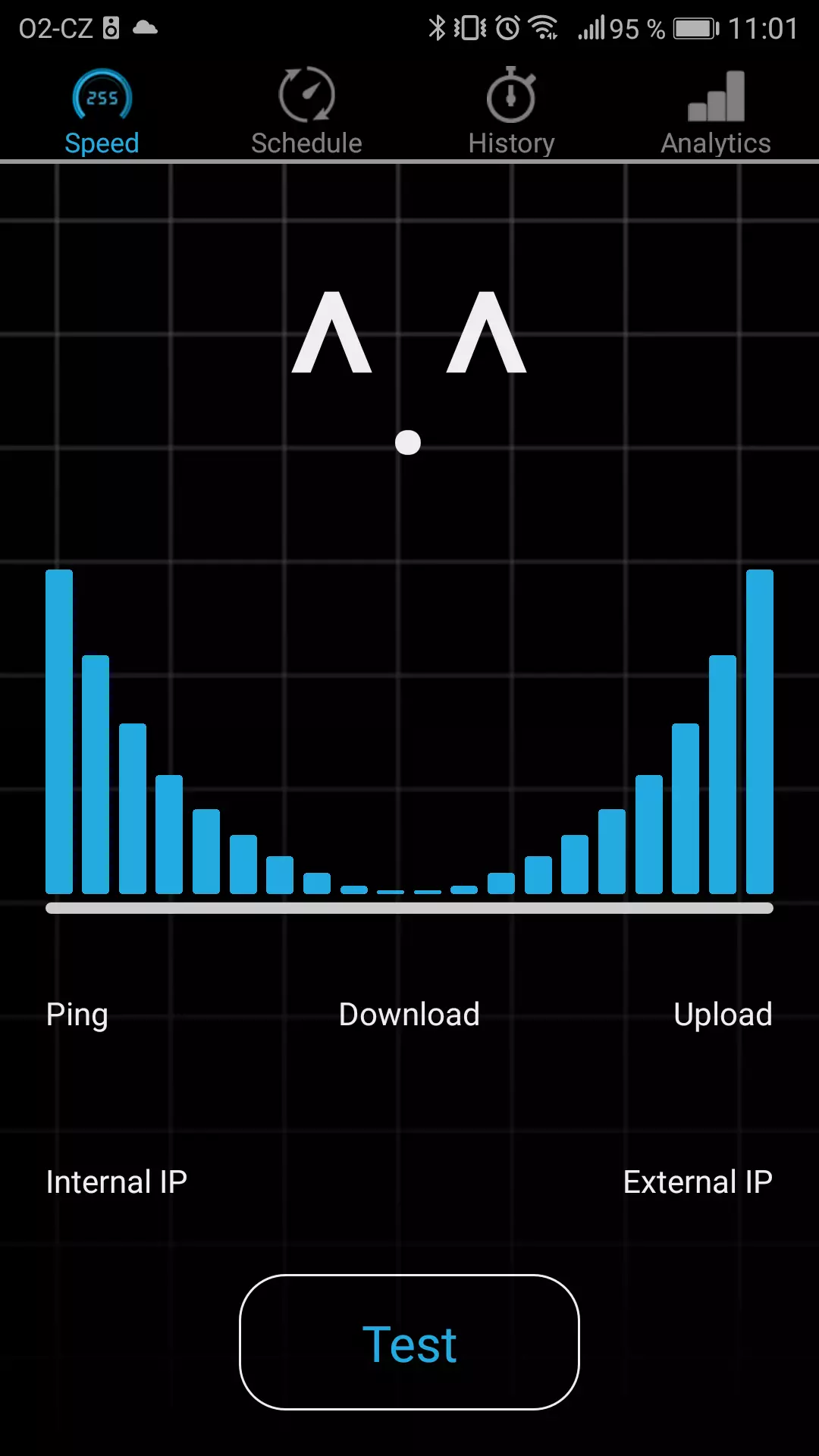Screen dimensions: 819x1456
Task: Switch to the Schedule tab
Action: pyautogui.click(x=306, y=111)
